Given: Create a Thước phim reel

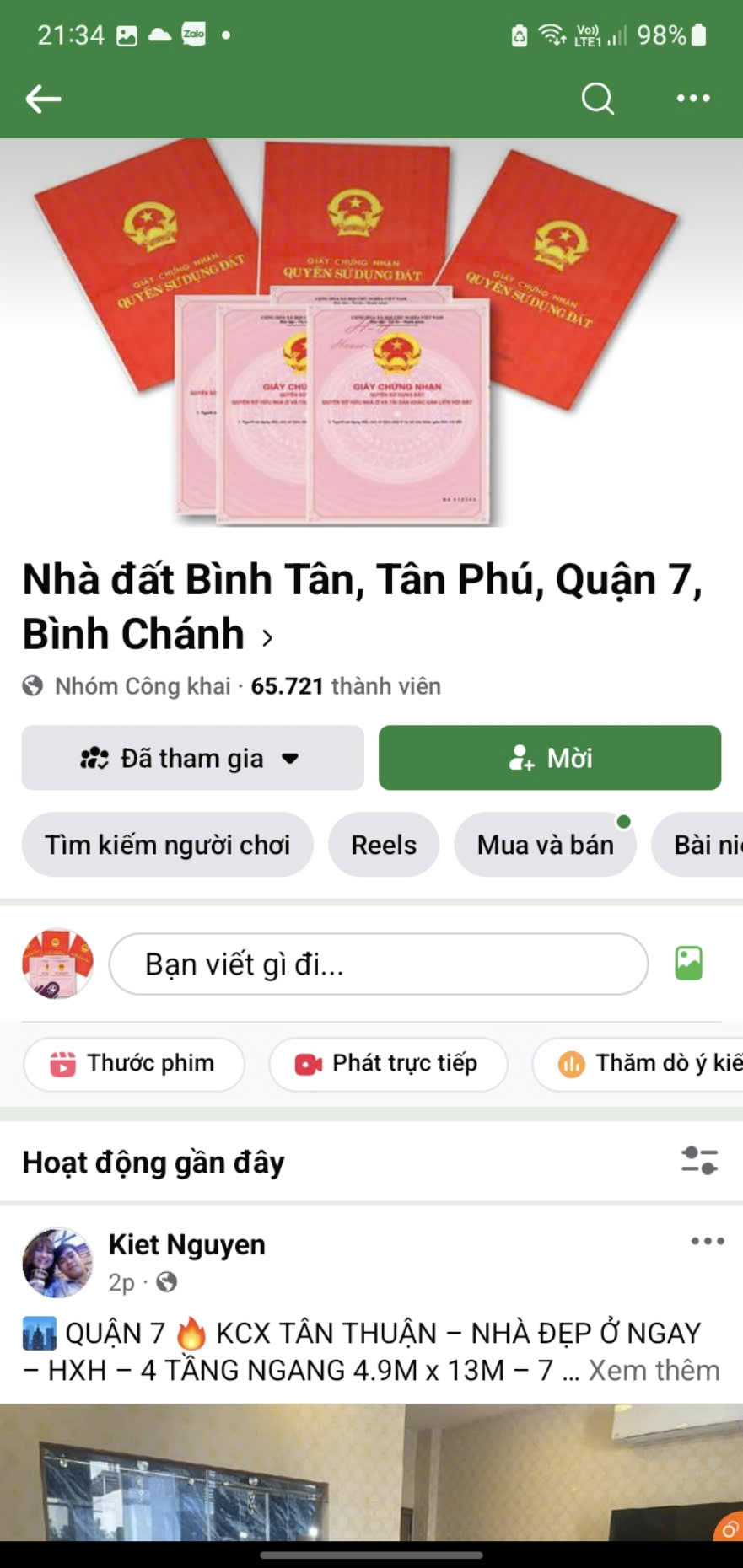Looking at the screenshot, I should pos(134,1064).
